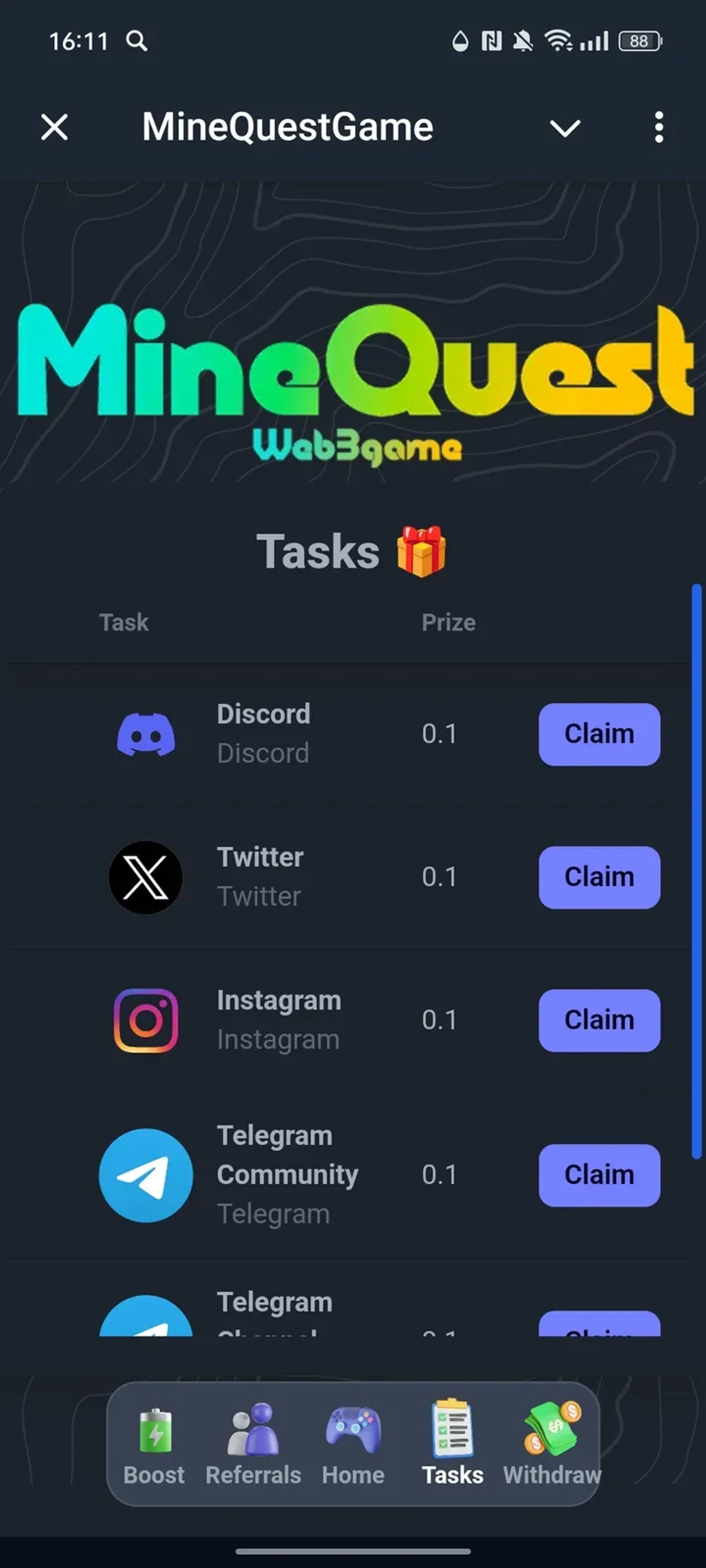This screenshot has height=1568, width=706.
Task: Claim the Telegram Community prize
Action: point(599,1175)
